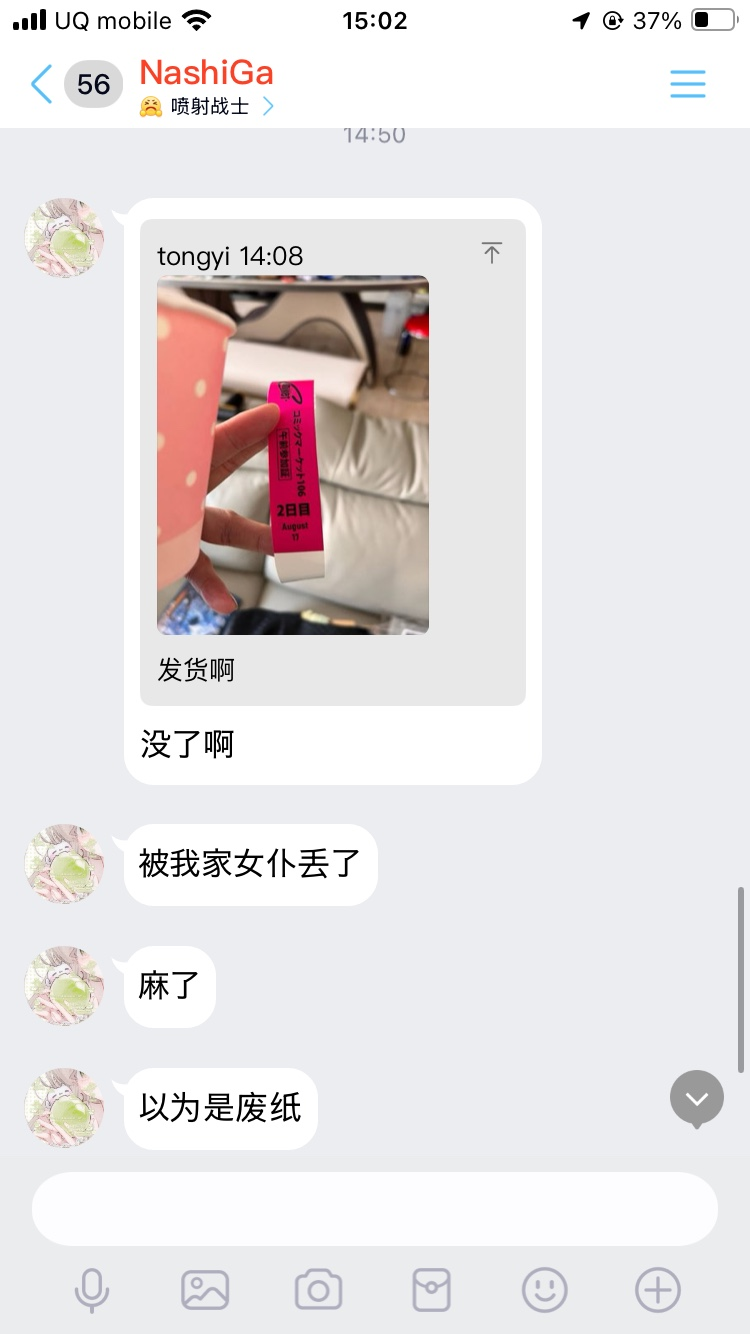
Task: Open the chat settings hamburger menu
Action: click(687, 84)
